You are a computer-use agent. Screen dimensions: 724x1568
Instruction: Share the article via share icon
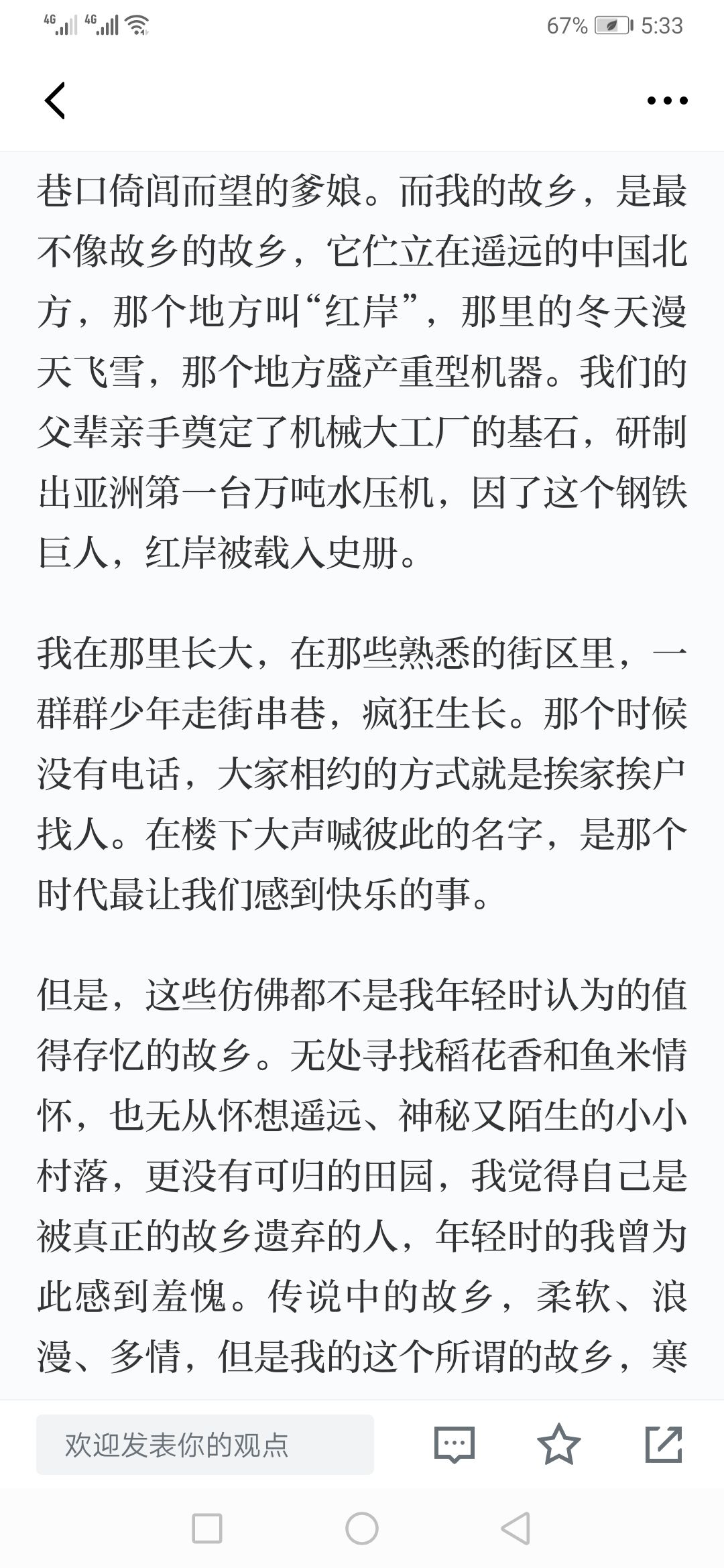664,1444
